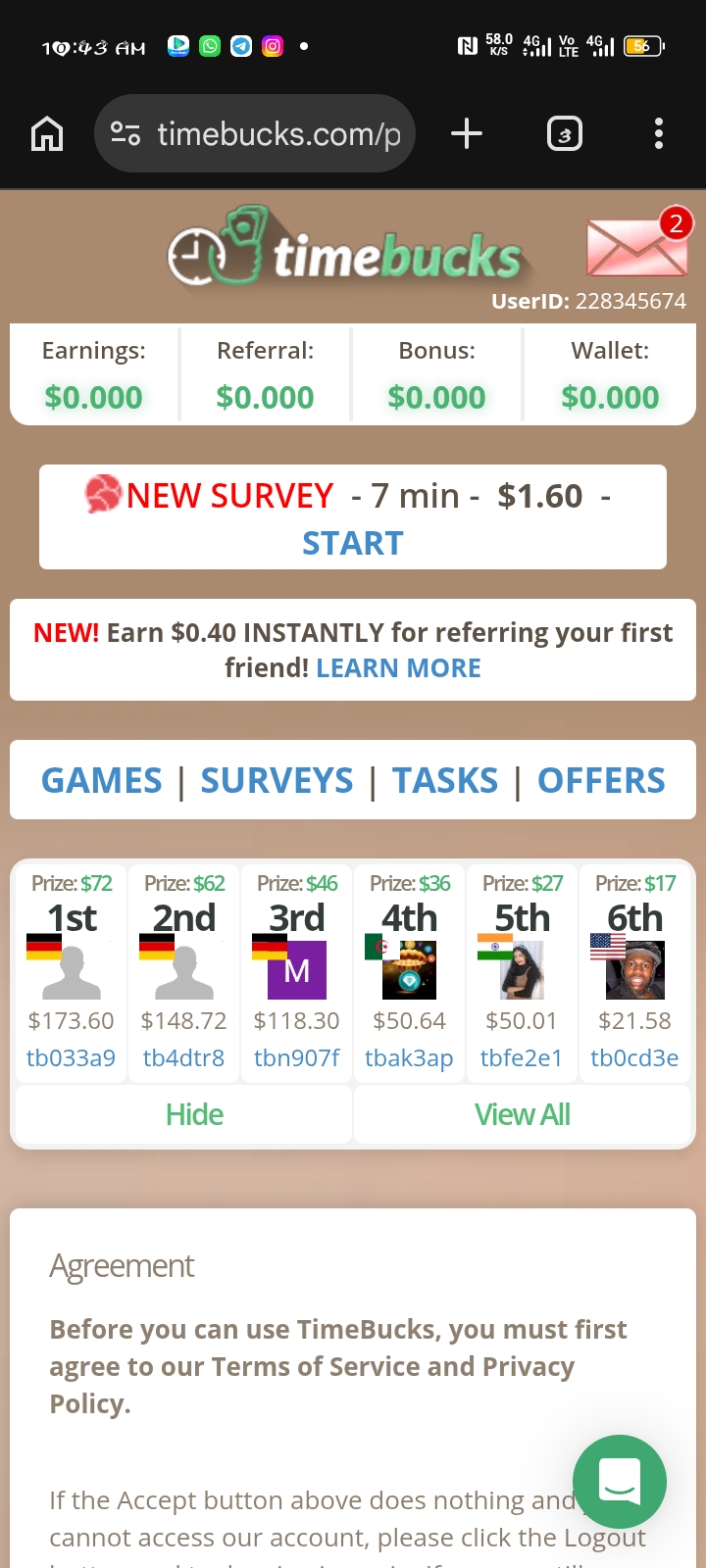Open a new browser tab

coord(467,133)
